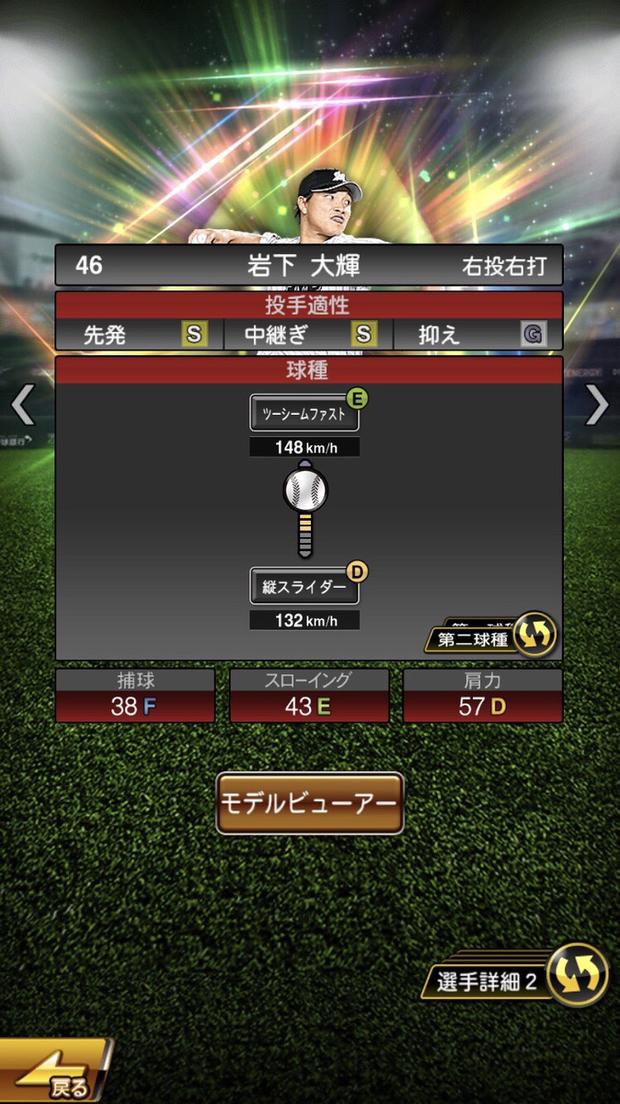Go to the next player with right arrow

(597, 404)
